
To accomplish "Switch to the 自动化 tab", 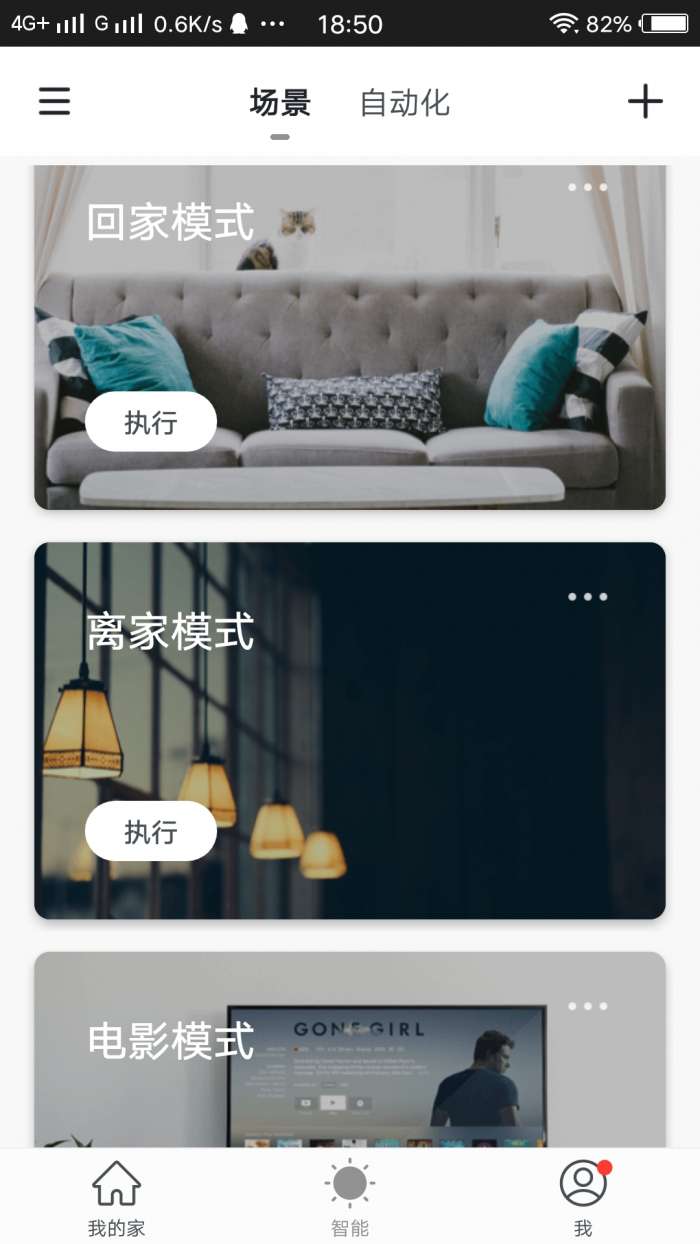I will (405, 103).
